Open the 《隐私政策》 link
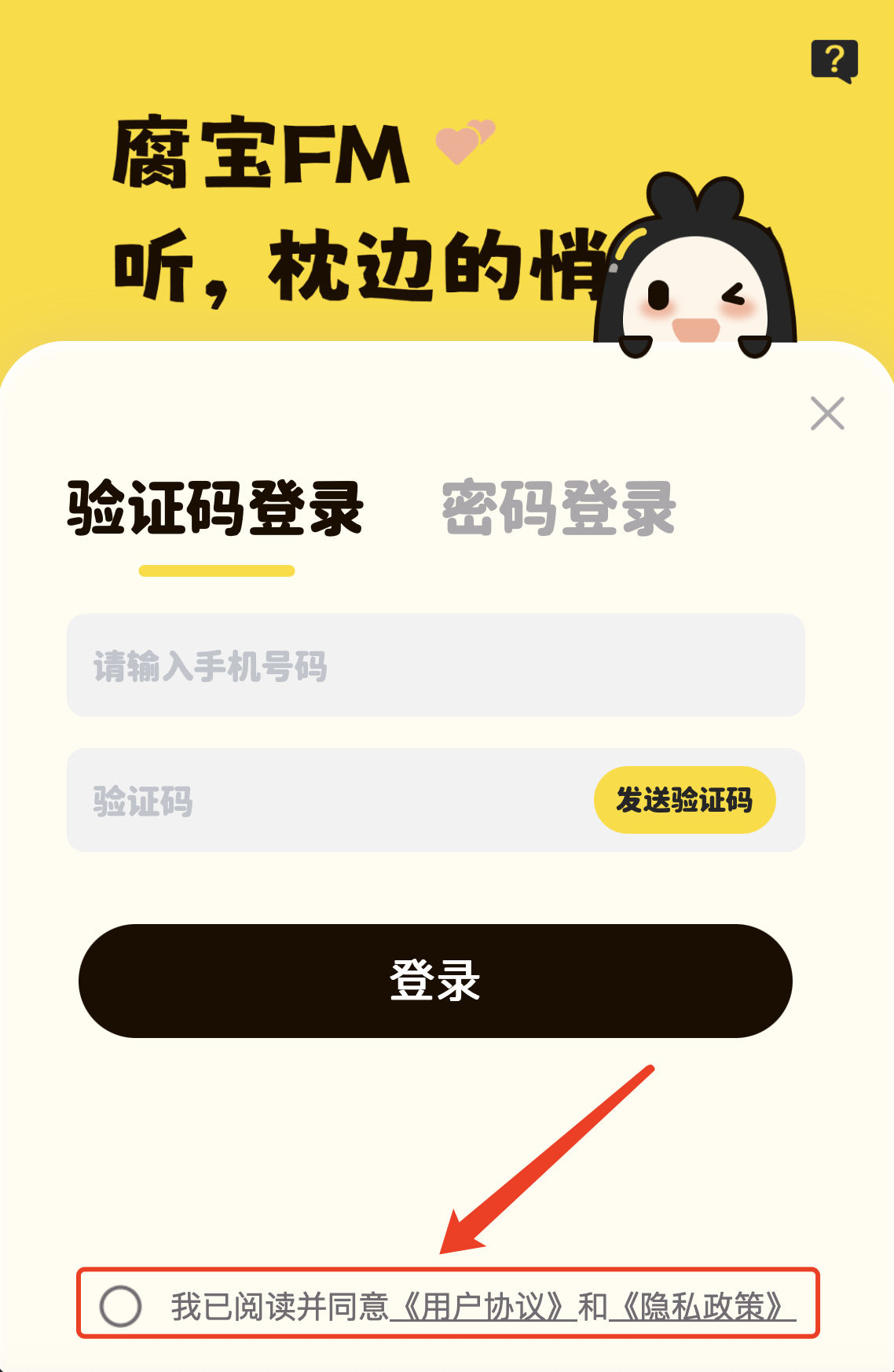This screenshot has width=894, height=1372. click(702, 1307)
